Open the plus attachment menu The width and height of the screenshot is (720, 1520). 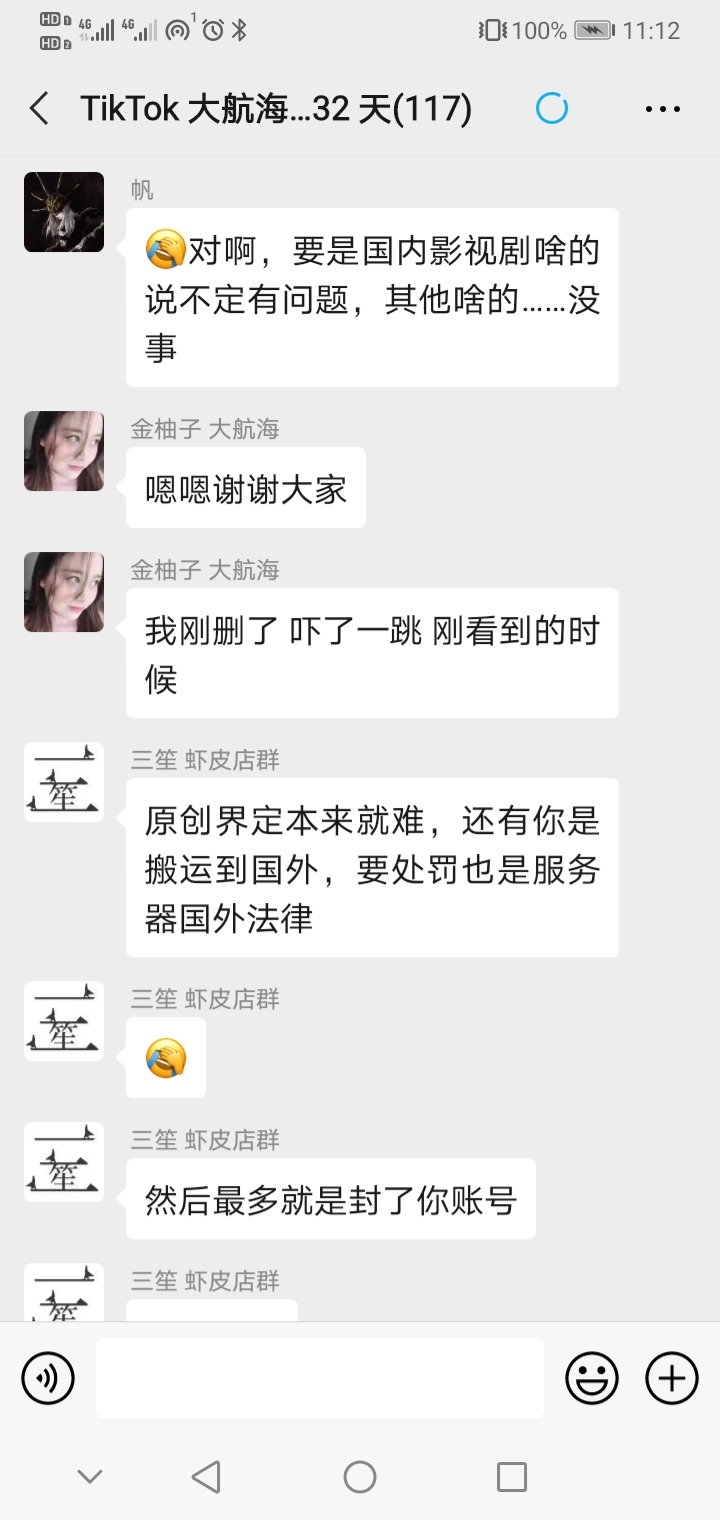[671, 1378]
